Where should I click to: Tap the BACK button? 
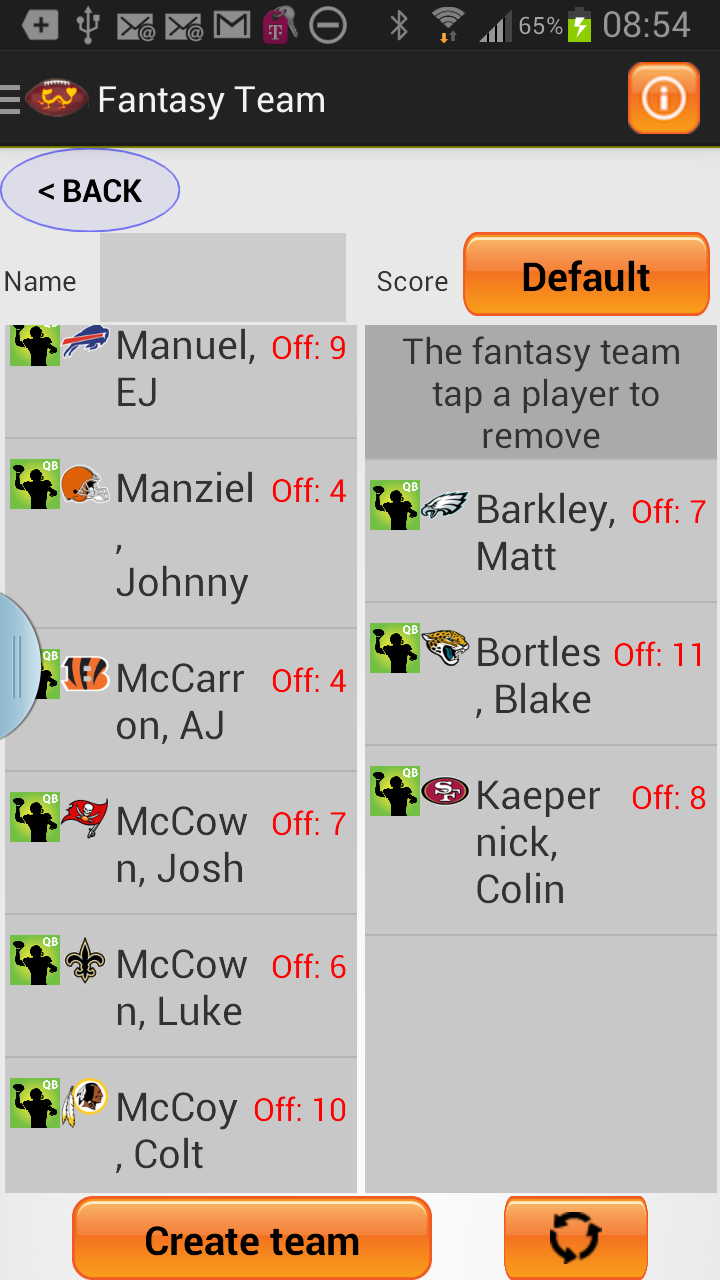[90, 190]
